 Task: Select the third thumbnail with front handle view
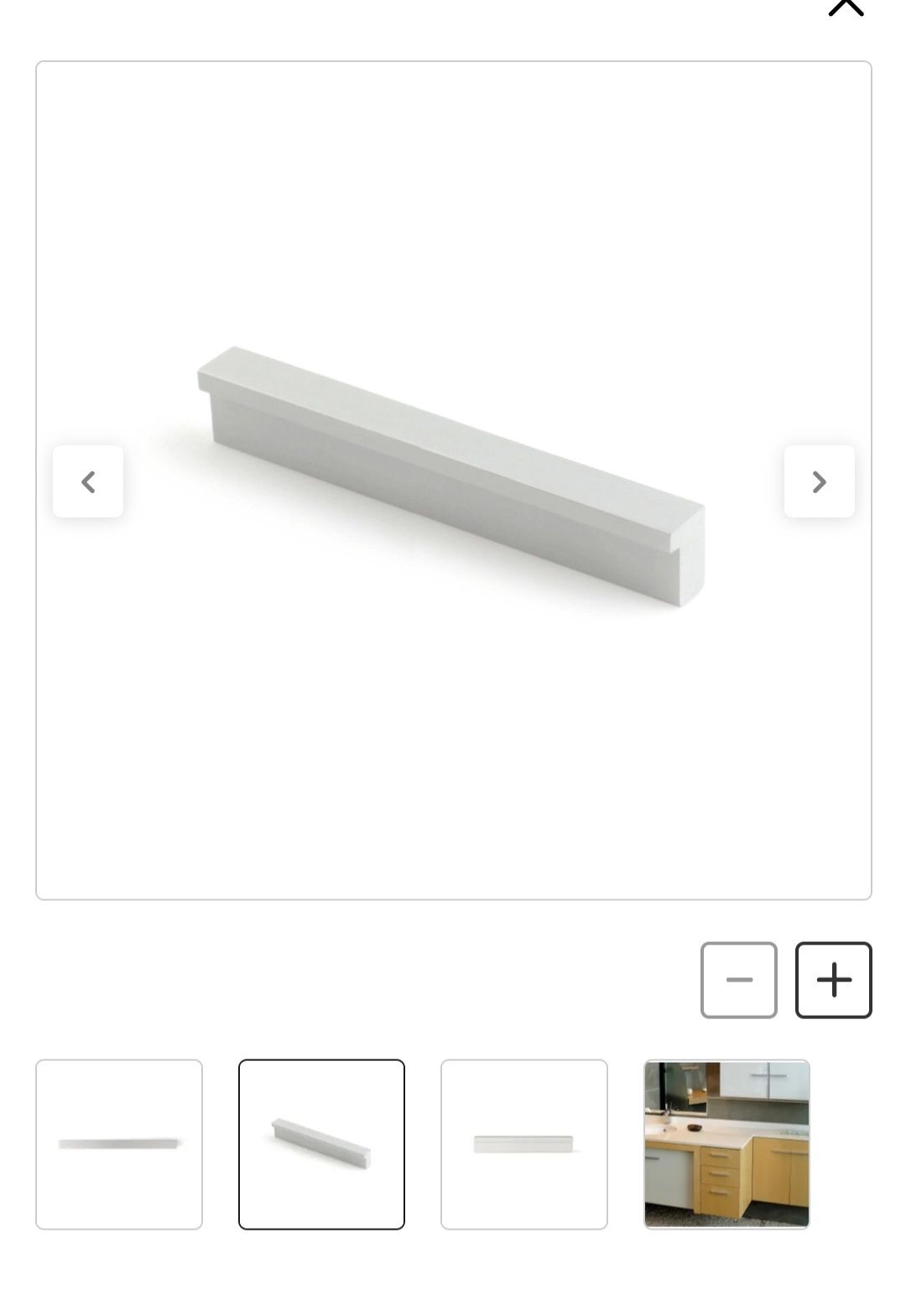coord(524,1144)
